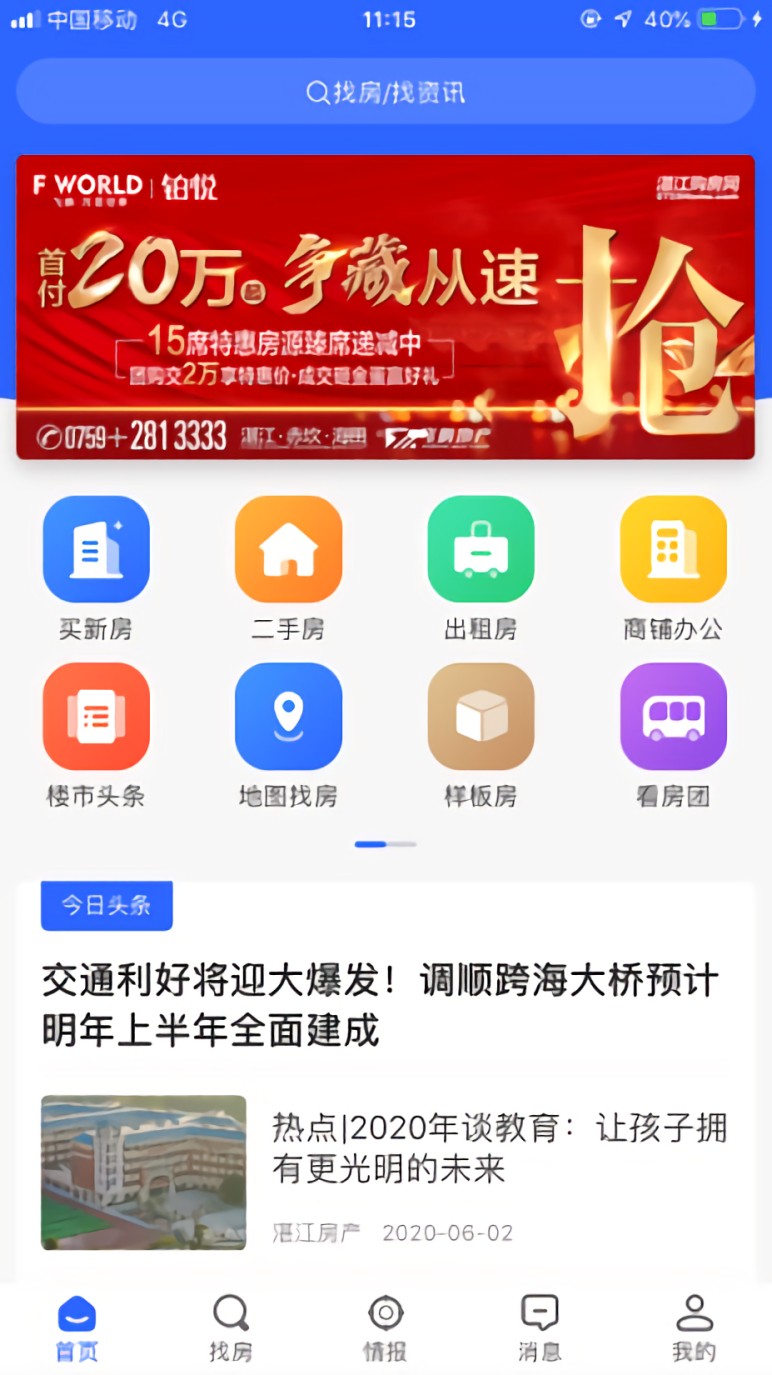Select the 首页 home tab icon
The height and width of the screenshot is (1375, 772).
tap(77, 1325)
